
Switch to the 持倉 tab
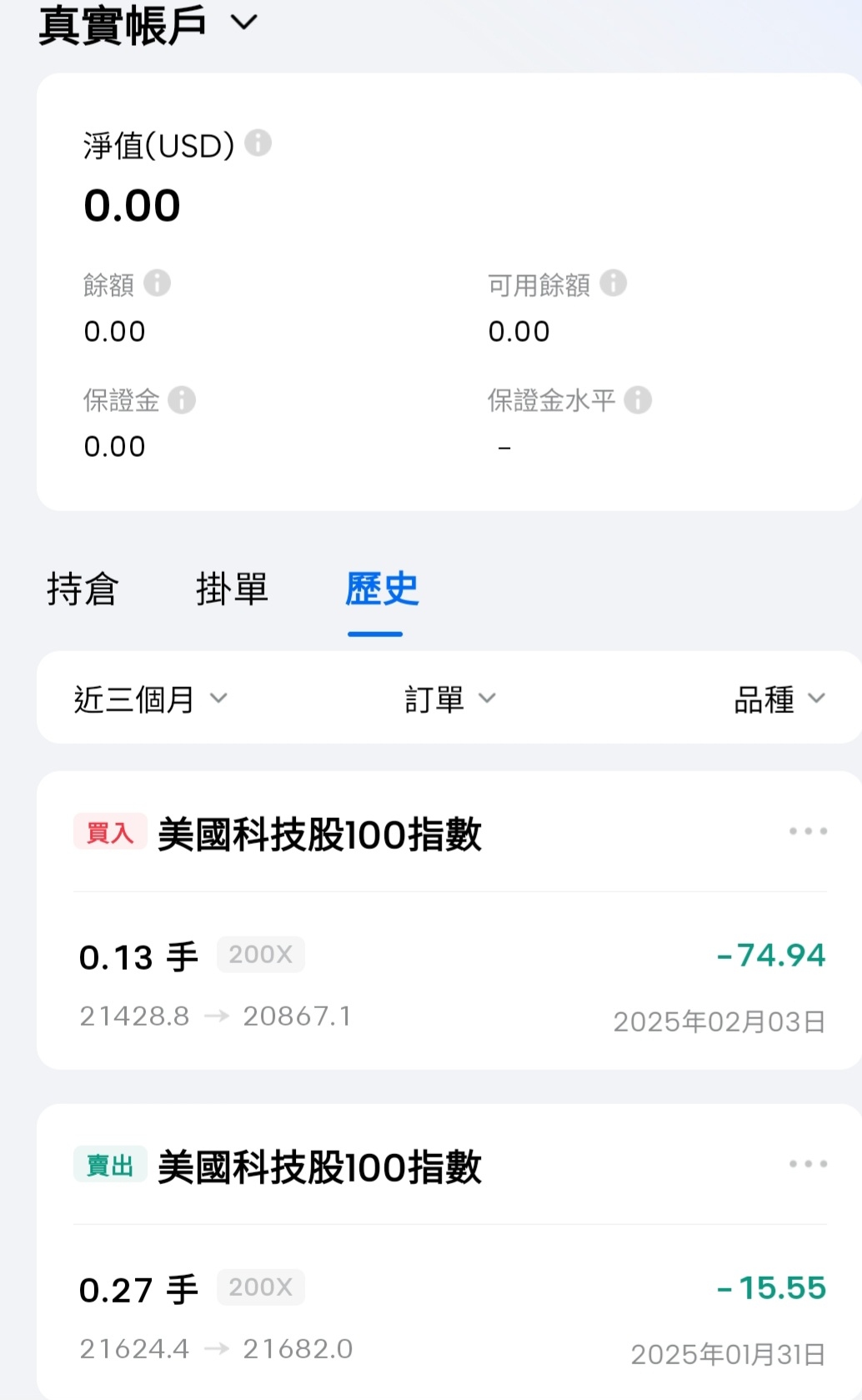point(83,590)
